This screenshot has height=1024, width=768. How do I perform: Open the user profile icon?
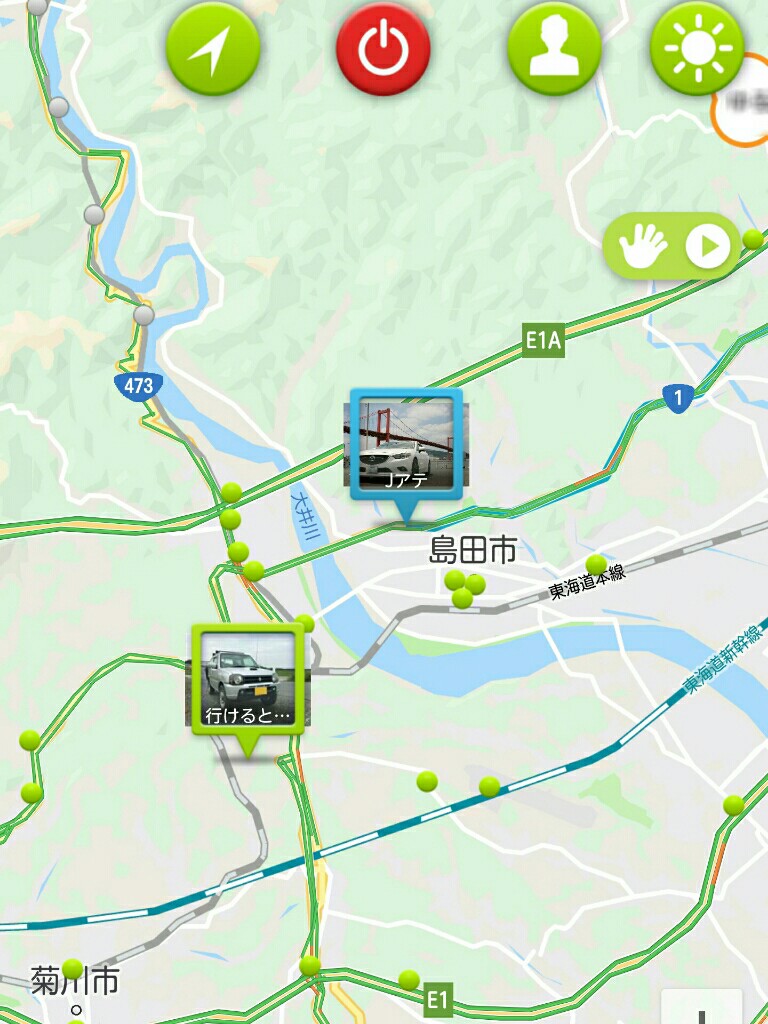(554, 47)
